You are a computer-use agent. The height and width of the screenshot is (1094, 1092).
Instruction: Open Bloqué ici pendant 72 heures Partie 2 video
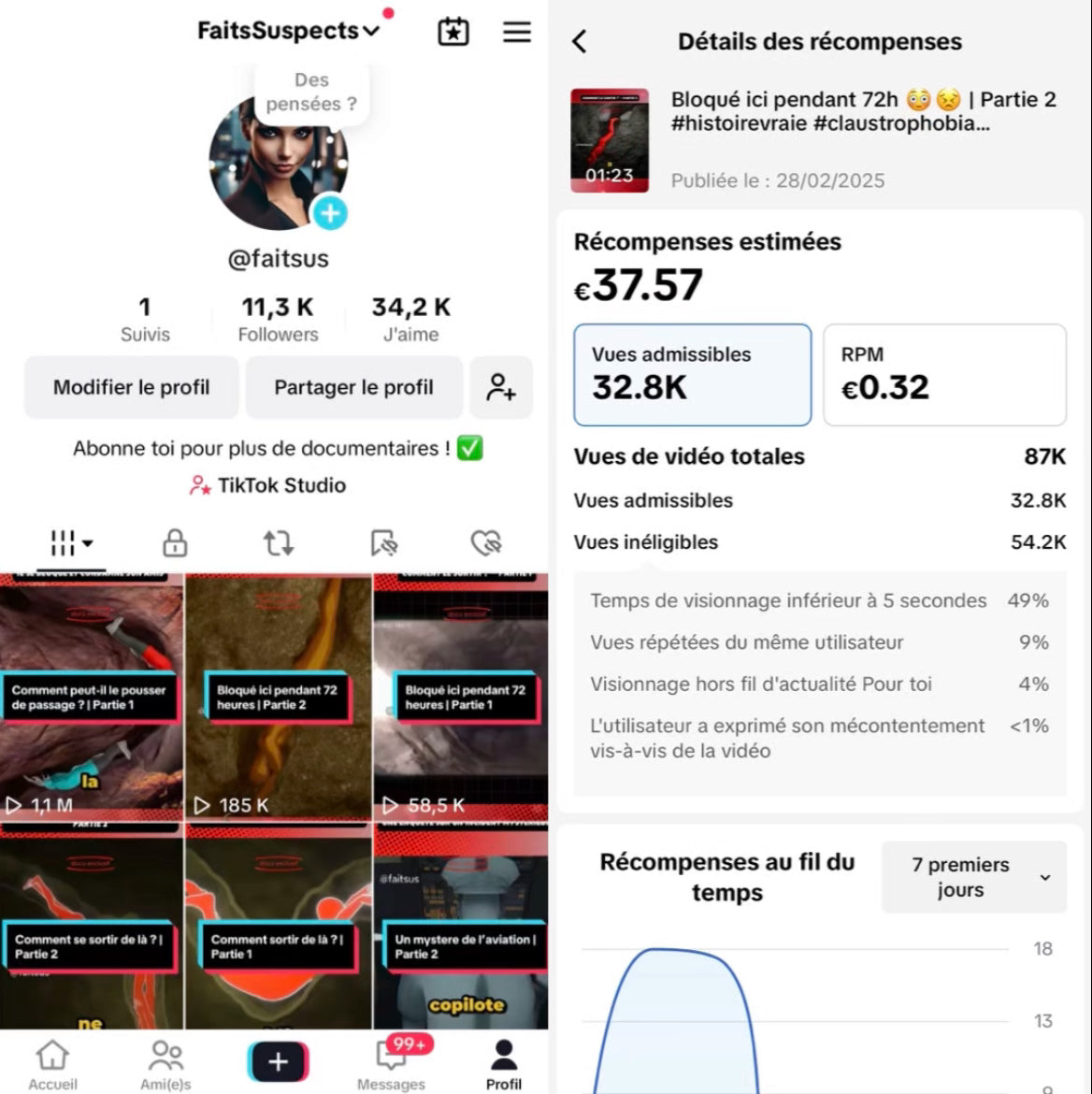tap(278, 697)
